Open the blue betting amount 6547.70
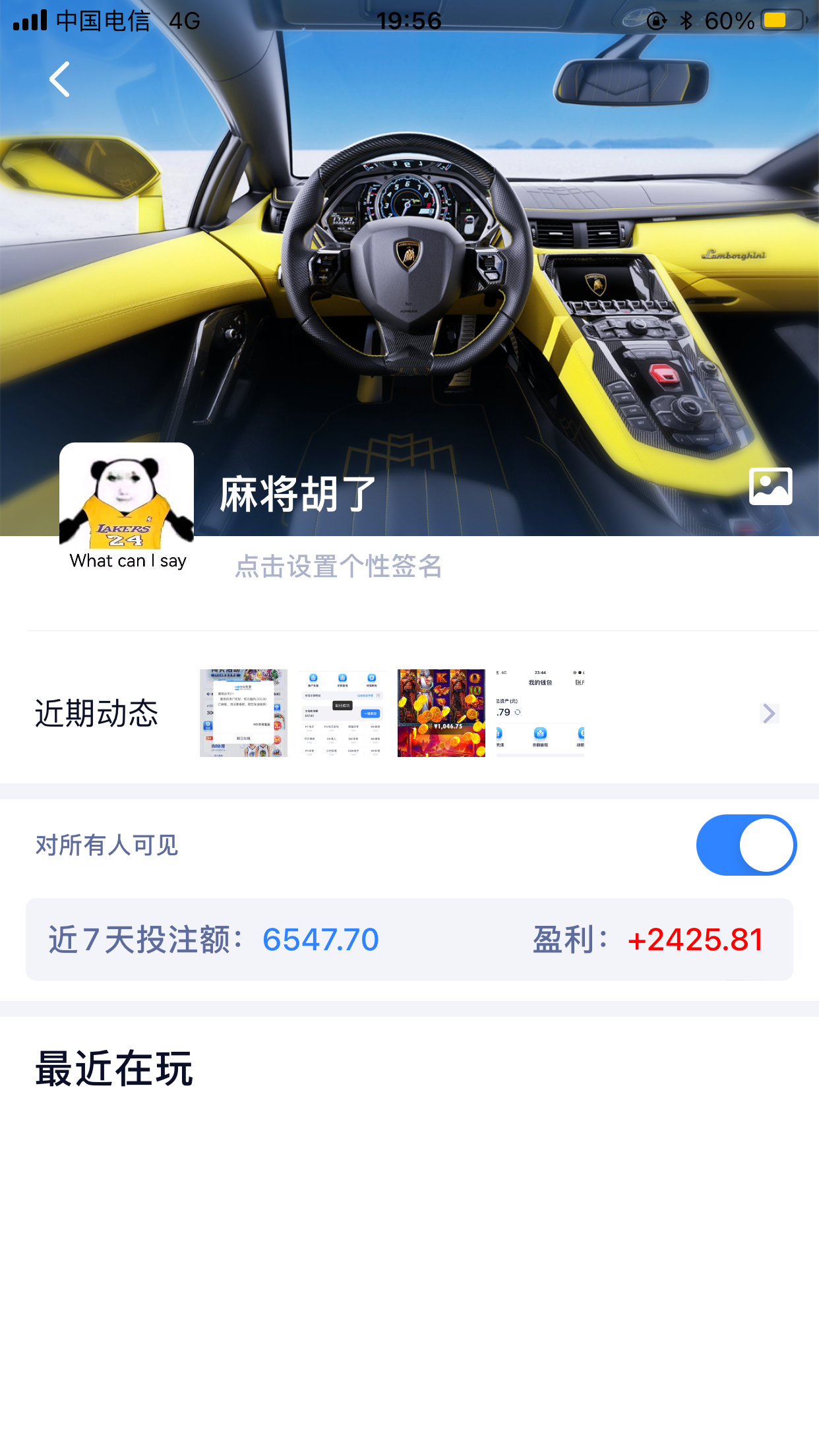819x1456 pixels. pyautogui.click(x=320, y=940)
